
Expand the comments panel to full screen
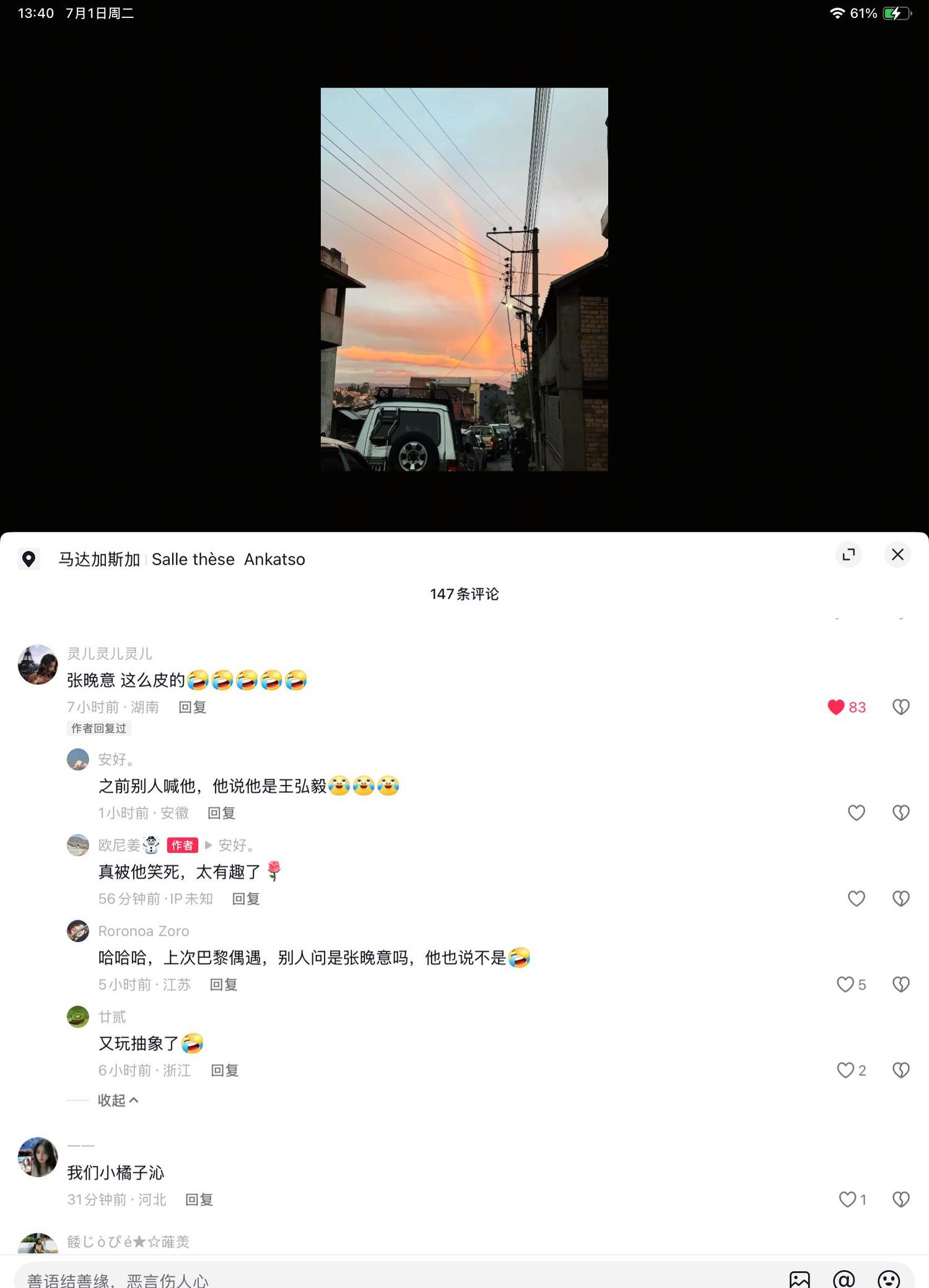[x=848, y=554]
